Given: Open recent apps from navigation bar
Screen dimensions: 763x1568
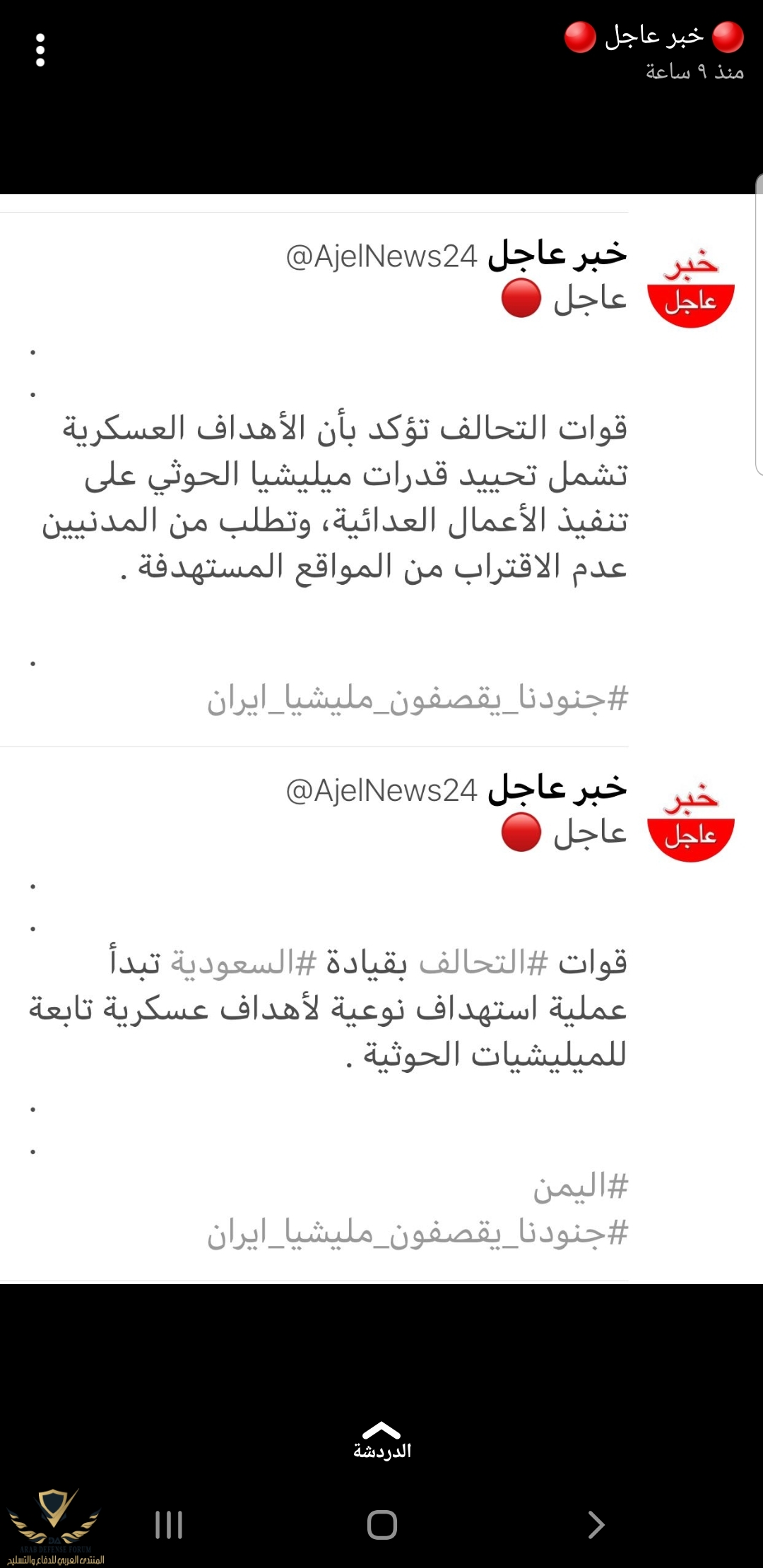Looking at the screenshot, I should click(169, 1525).
